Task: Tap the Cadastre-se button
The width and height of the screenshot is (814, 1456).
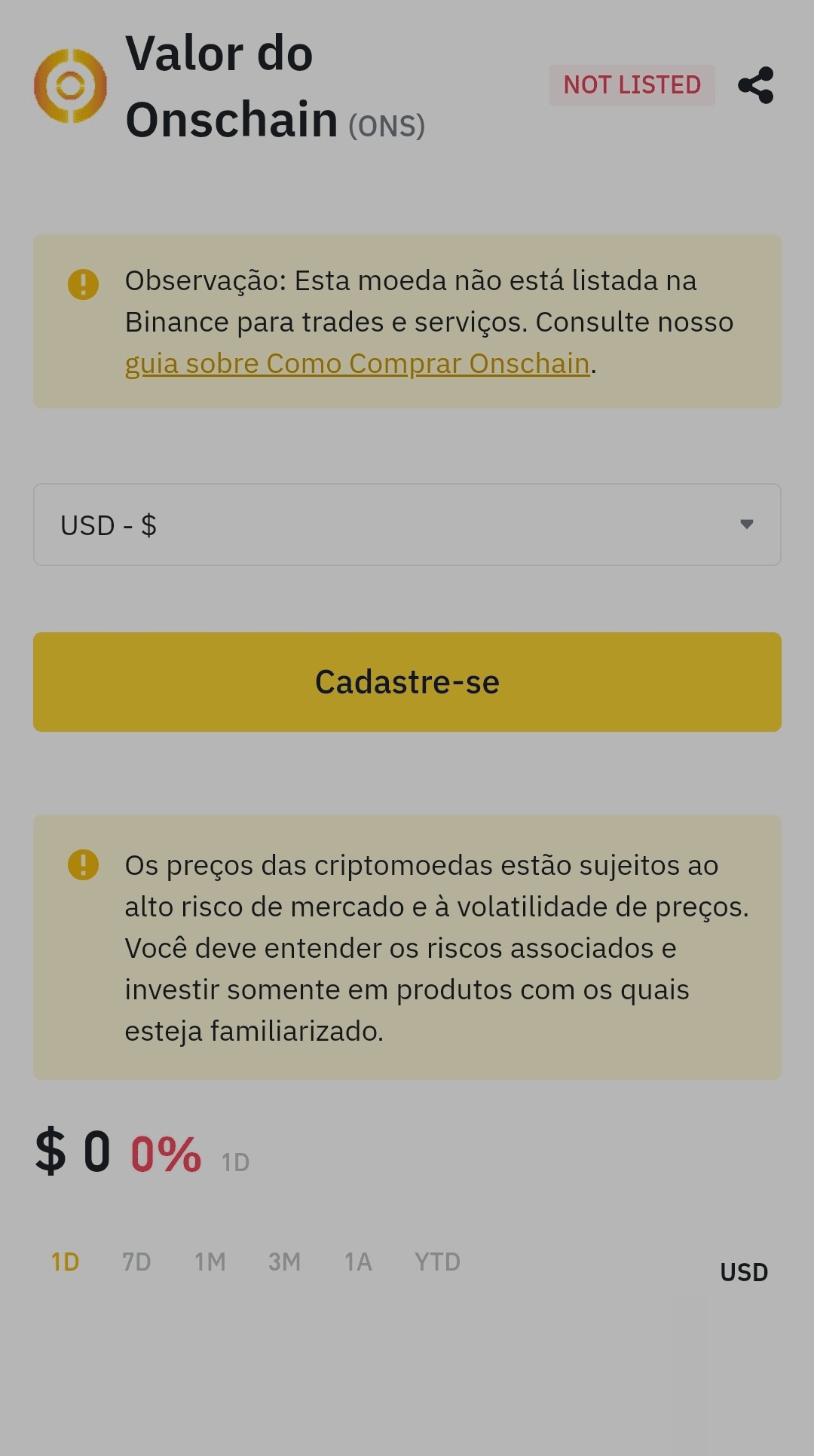Action: click(407, 682)
